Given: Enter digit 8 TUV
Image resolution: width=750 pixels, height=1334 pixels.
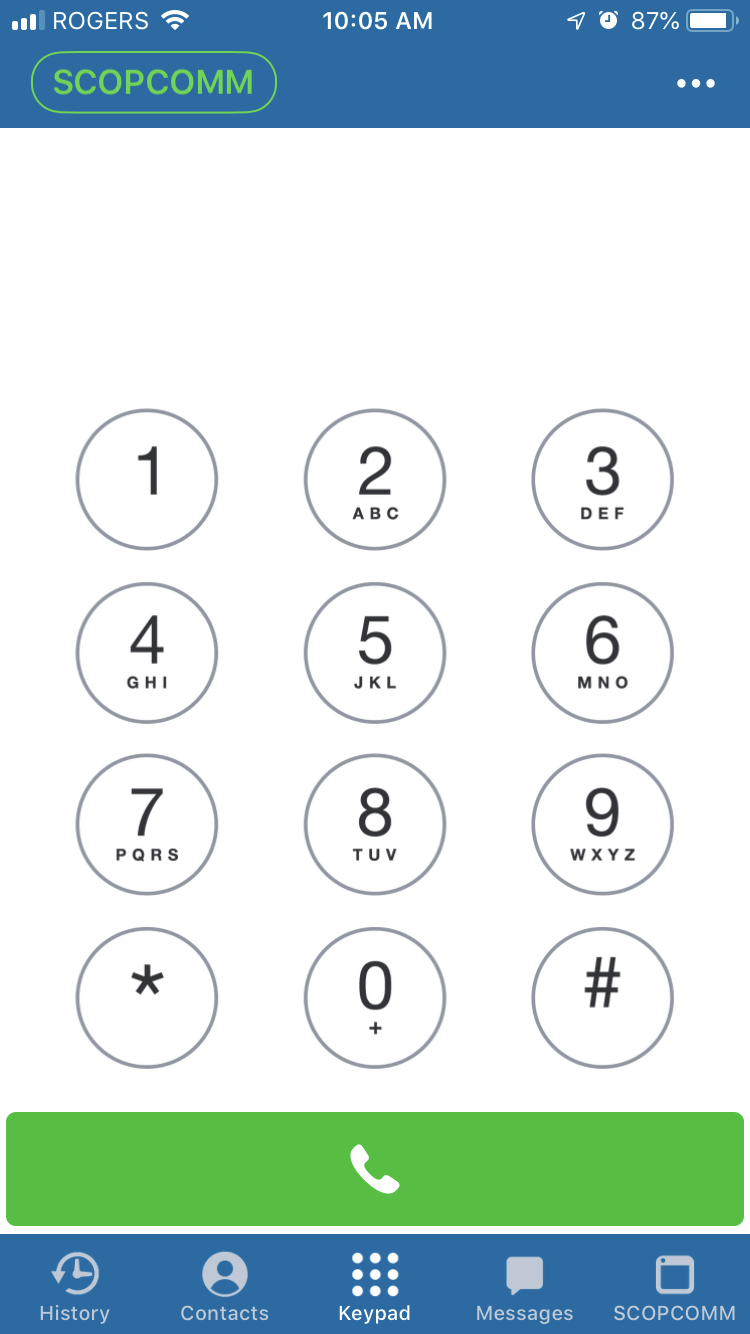Looking at the screenshot, I should pyautogui.click(x=375, y=825).
